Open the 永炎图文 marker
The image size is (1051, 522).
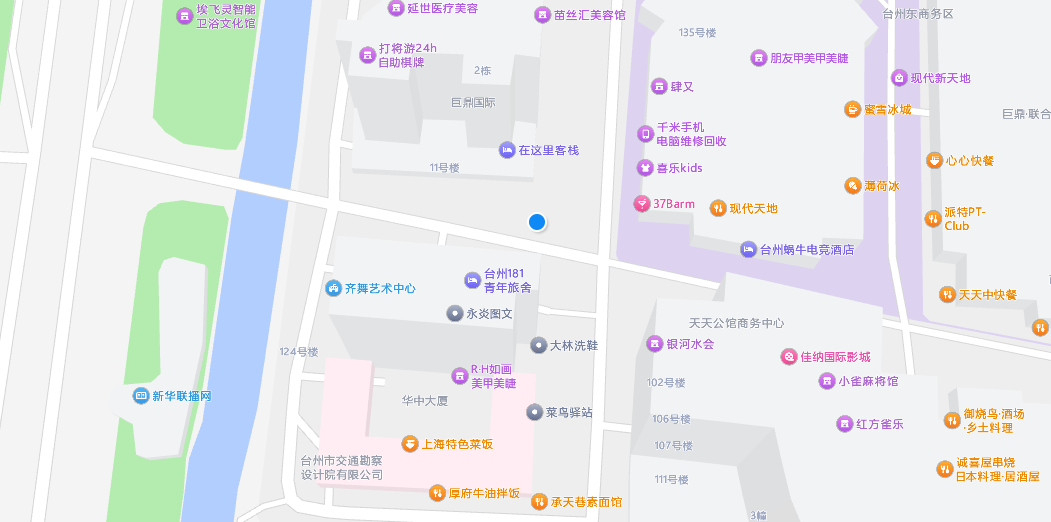click(454, 313)
